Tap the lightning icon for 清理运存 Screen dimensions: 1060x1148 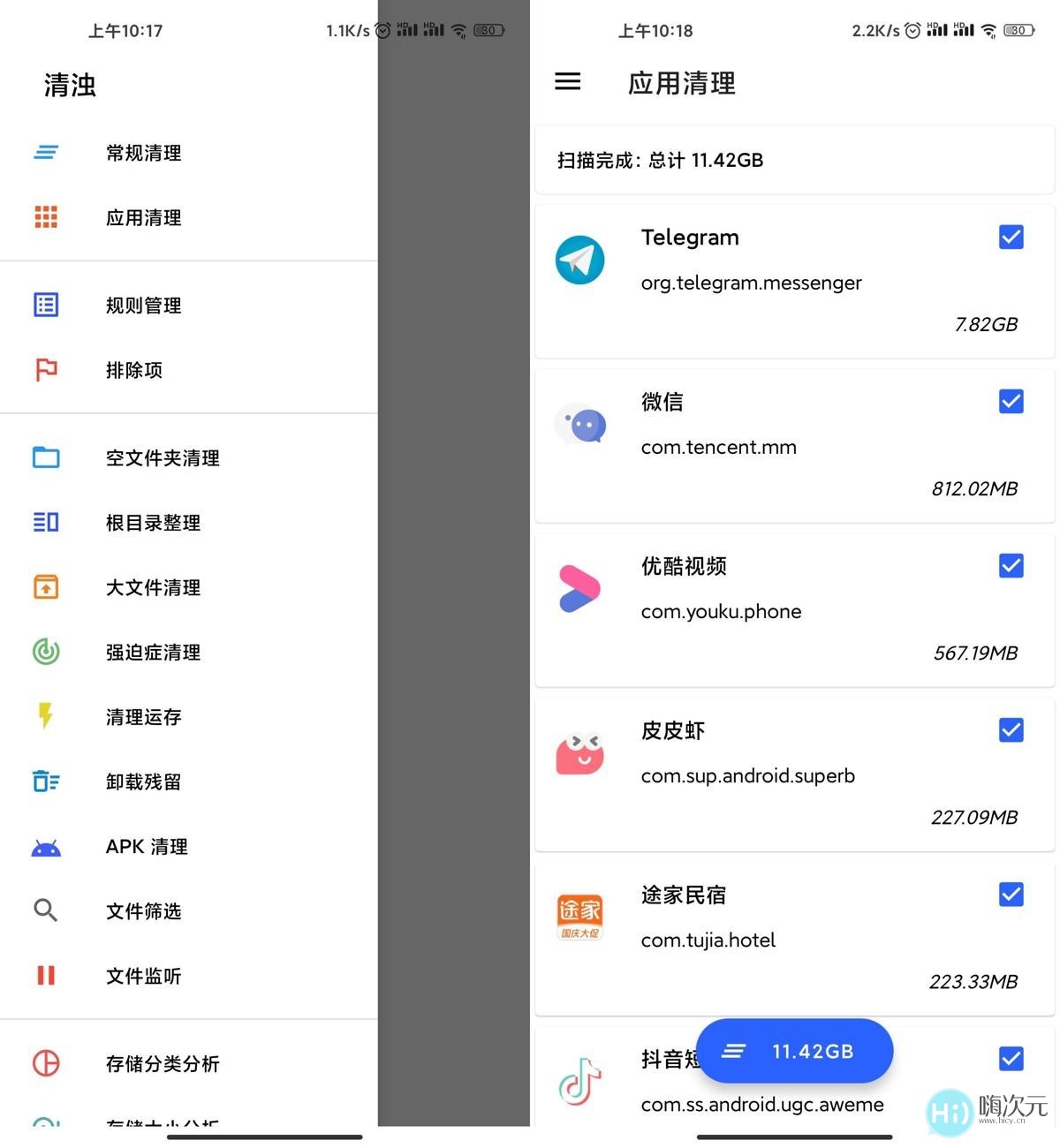[x=45, y=716]
